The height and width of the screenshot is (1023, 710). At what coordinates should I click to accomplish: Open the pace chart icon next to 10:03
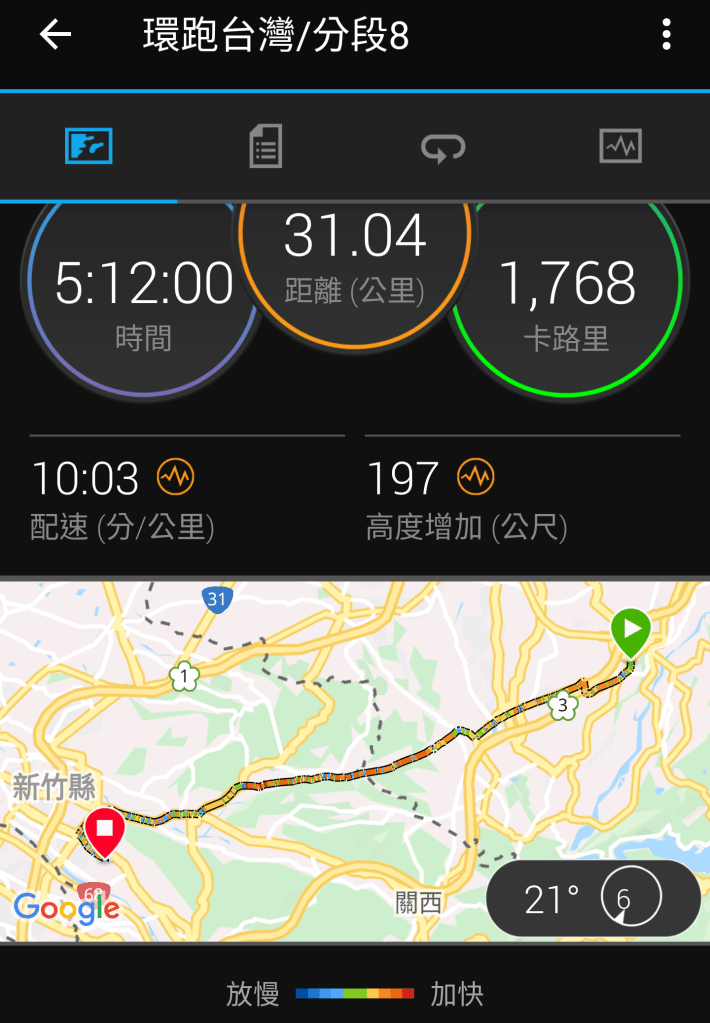(176, 477)
